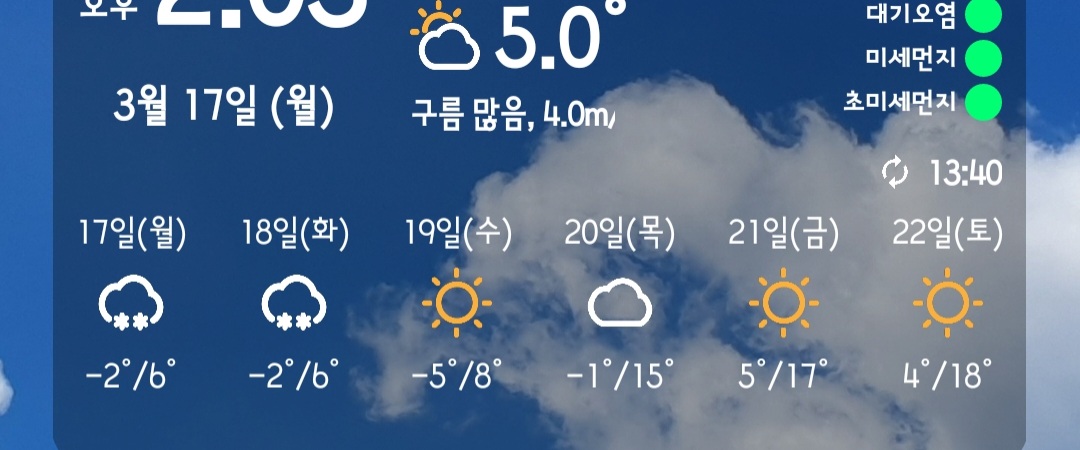Refresh the weather data
The image size is (1080, 450).
click(895, 173)
